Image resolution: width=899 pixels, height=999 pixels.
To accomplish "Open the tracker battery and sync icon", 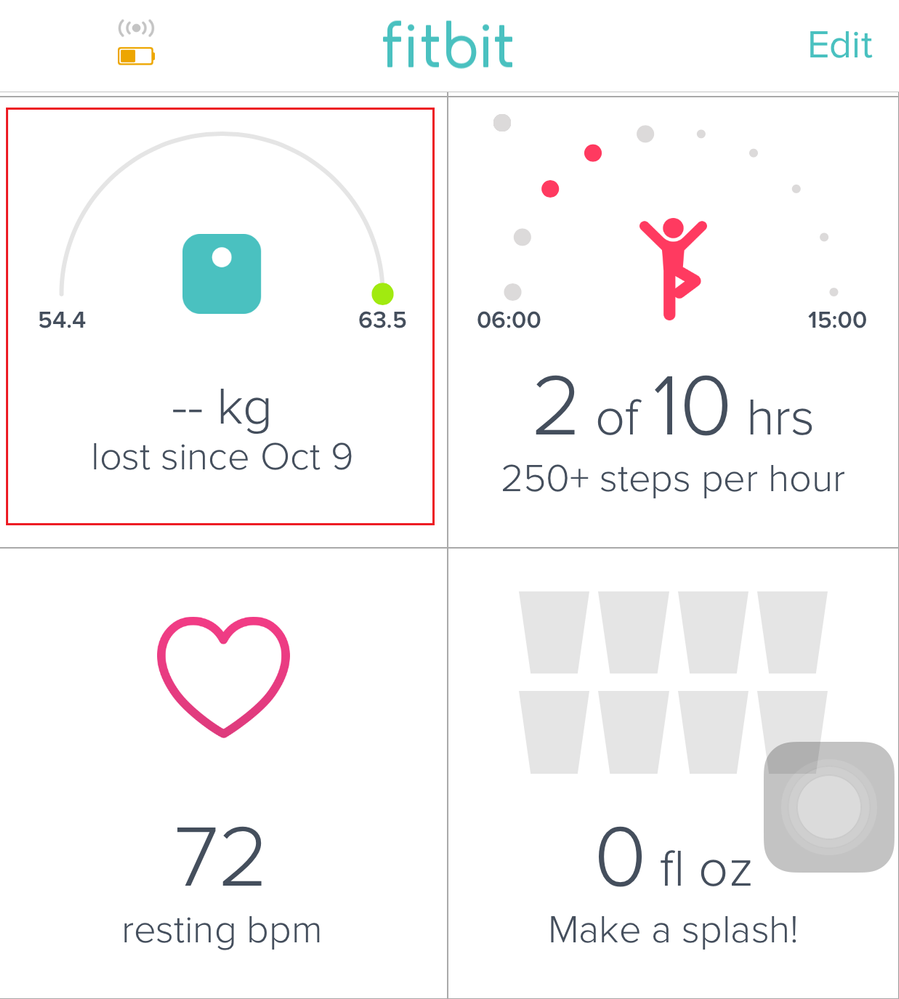I will (x=136, y=45).
